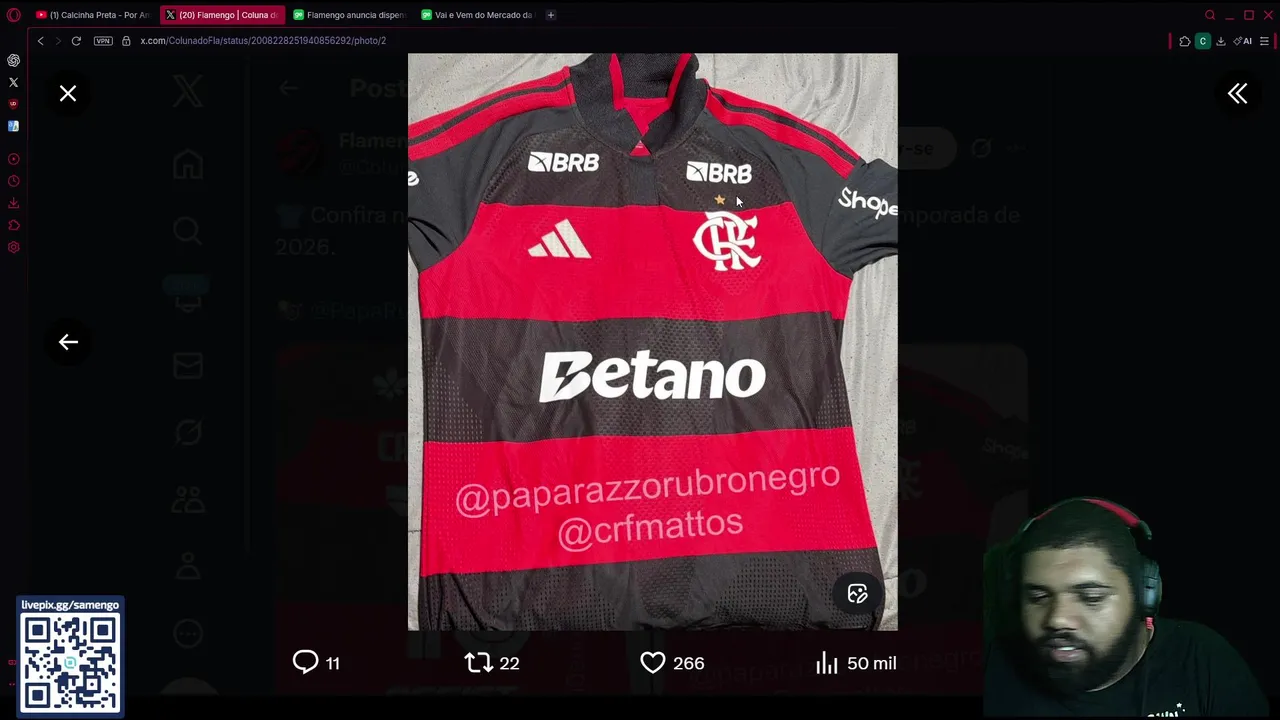The height and width of the screenshot is (720, 1280).
Task: Collapse the side panel with double chevron
Action: tap(1237, 93)
